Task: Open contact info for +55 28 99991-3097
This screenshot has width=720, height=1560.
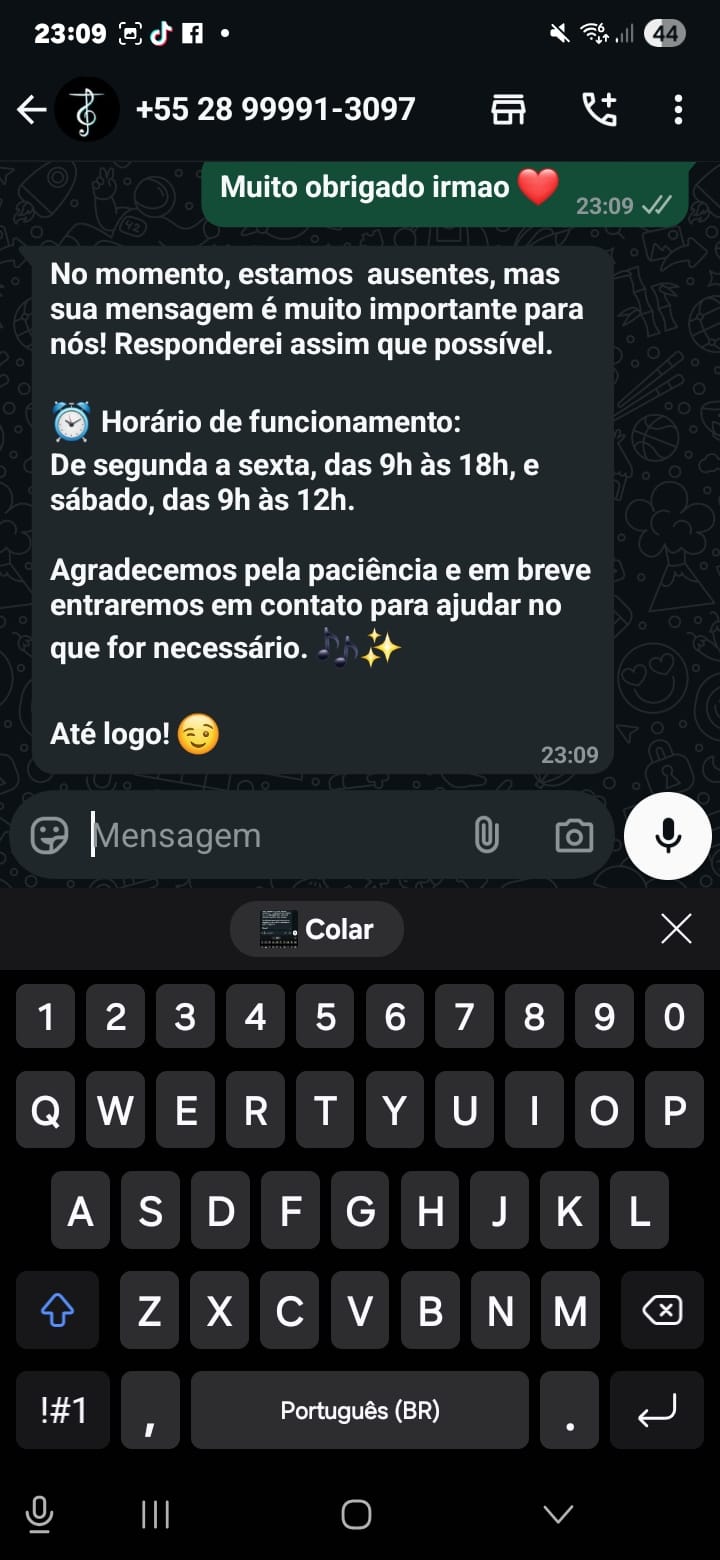Action: point(275,109)
